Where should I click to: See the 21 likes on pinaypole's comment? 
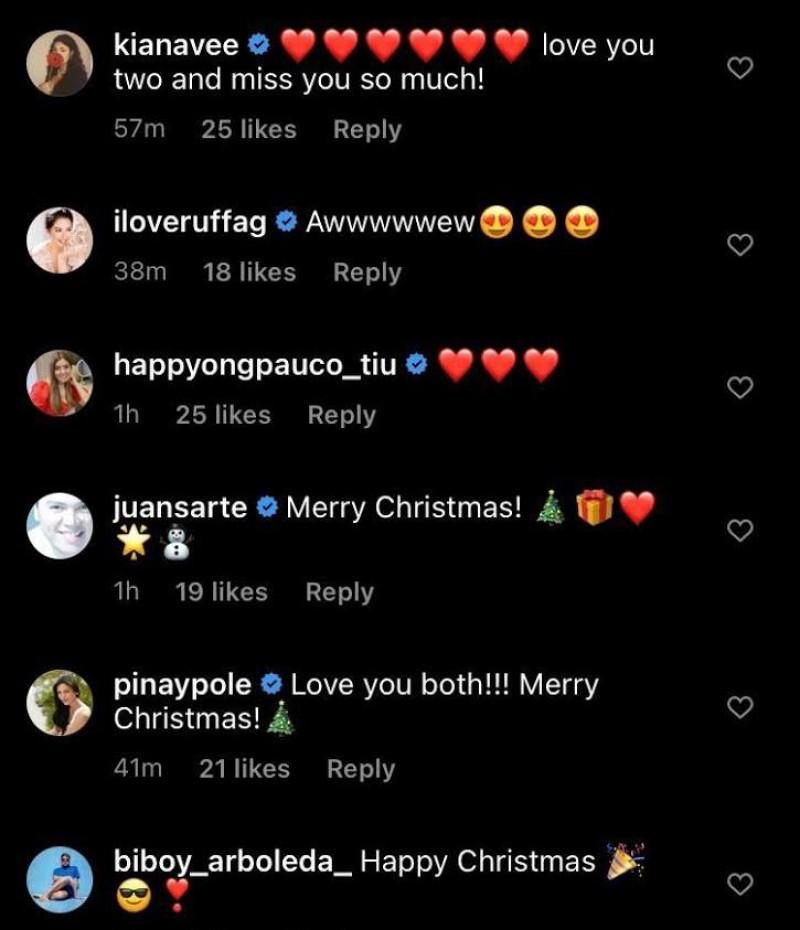(244, 769)
